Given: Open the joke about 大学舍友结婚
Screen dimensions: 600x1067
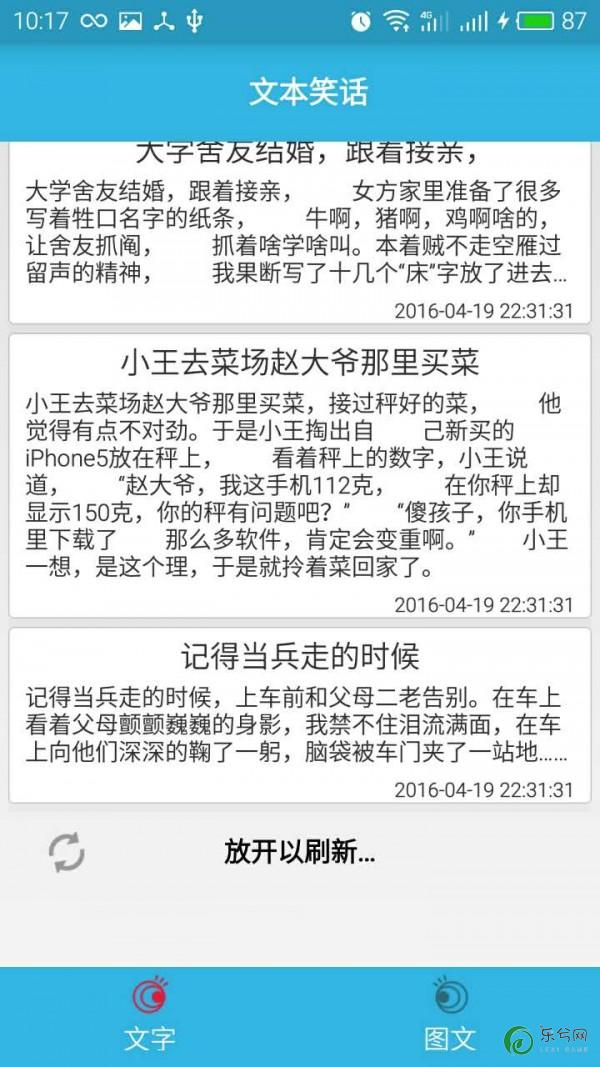Looking at the screenshot, I should click(x=299, y=232).
